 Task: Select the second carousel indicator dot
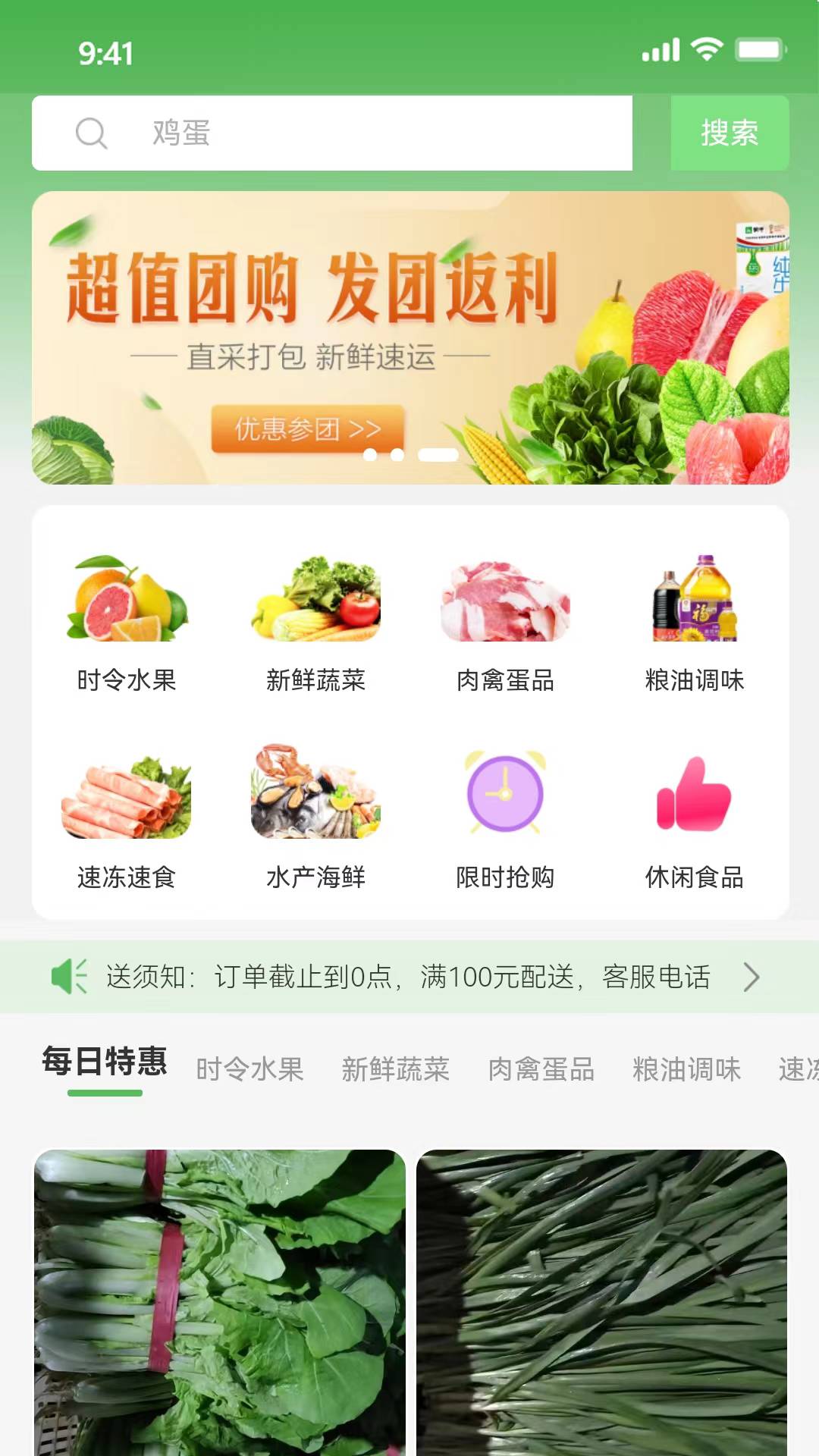coord(398,456)
